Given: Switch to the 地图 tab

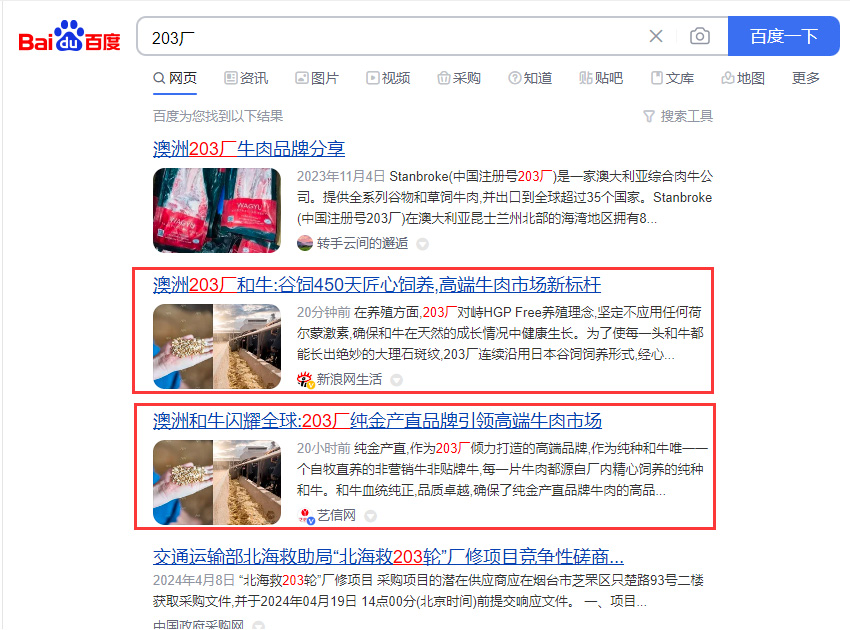Looking at the screenshot, I should click(x=743, y=78).
